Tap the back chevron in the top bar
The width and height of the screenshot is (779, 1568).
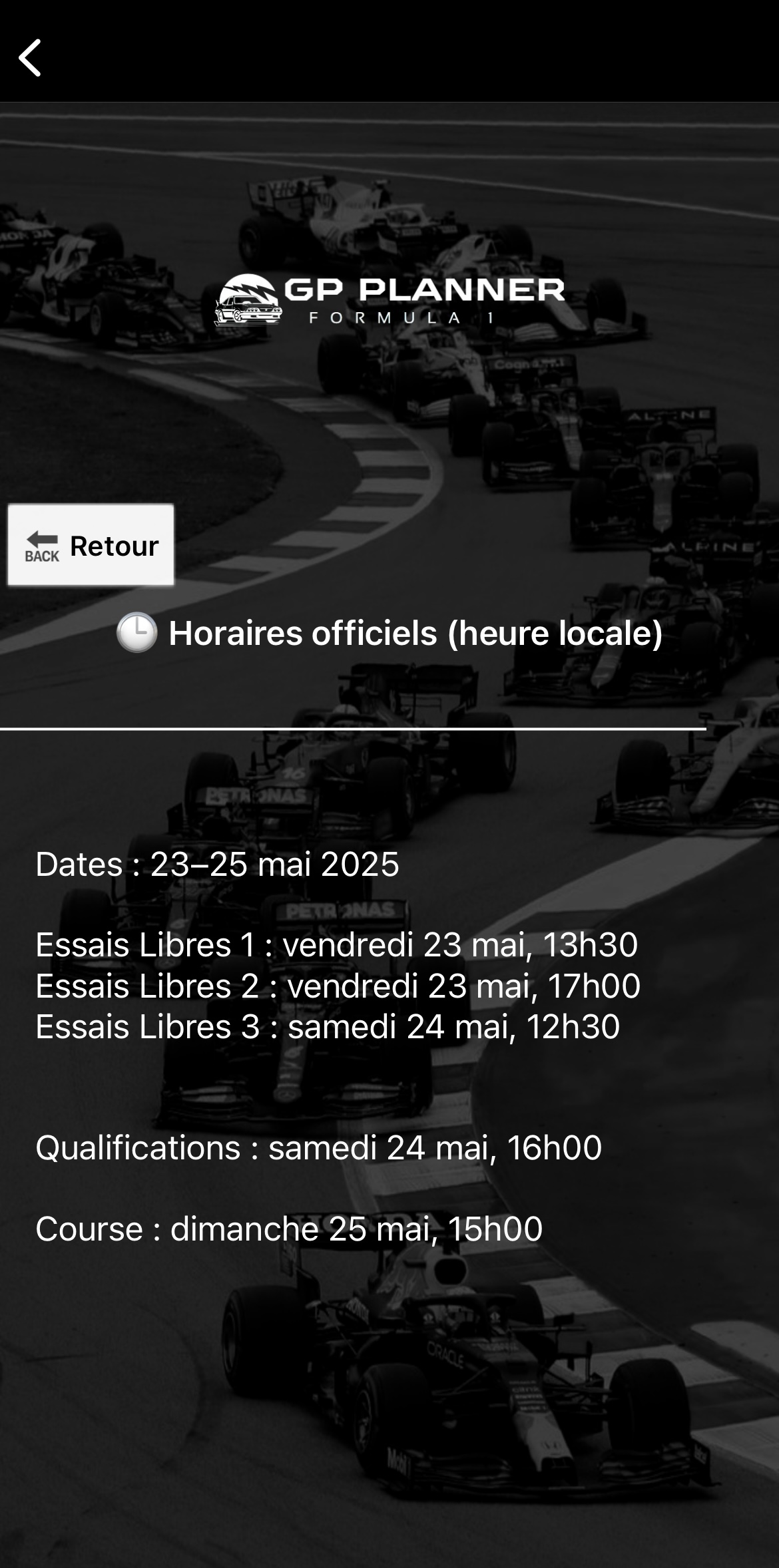[x=30, y=58]
